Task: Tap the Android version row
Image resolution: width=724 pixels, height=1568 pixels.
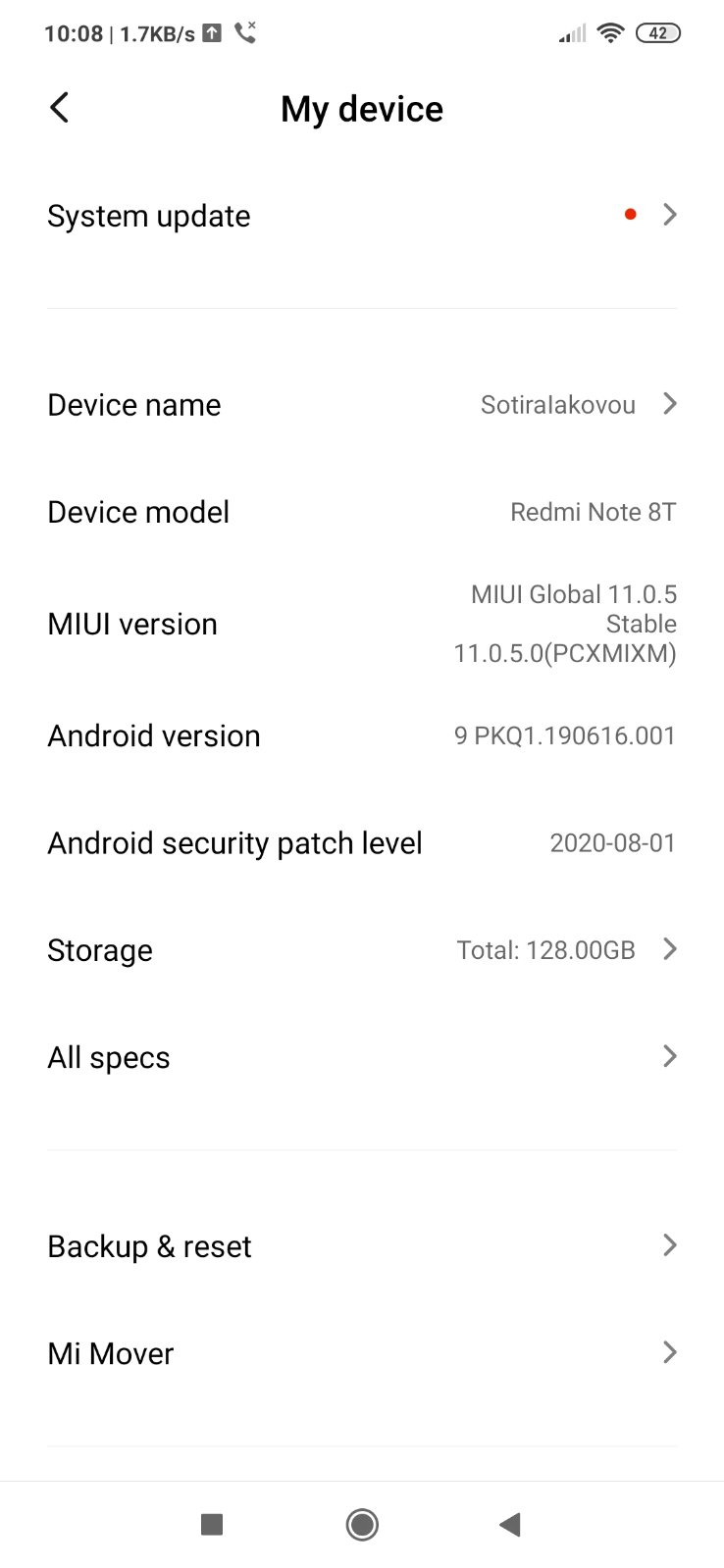Action: tap(361, 735)
